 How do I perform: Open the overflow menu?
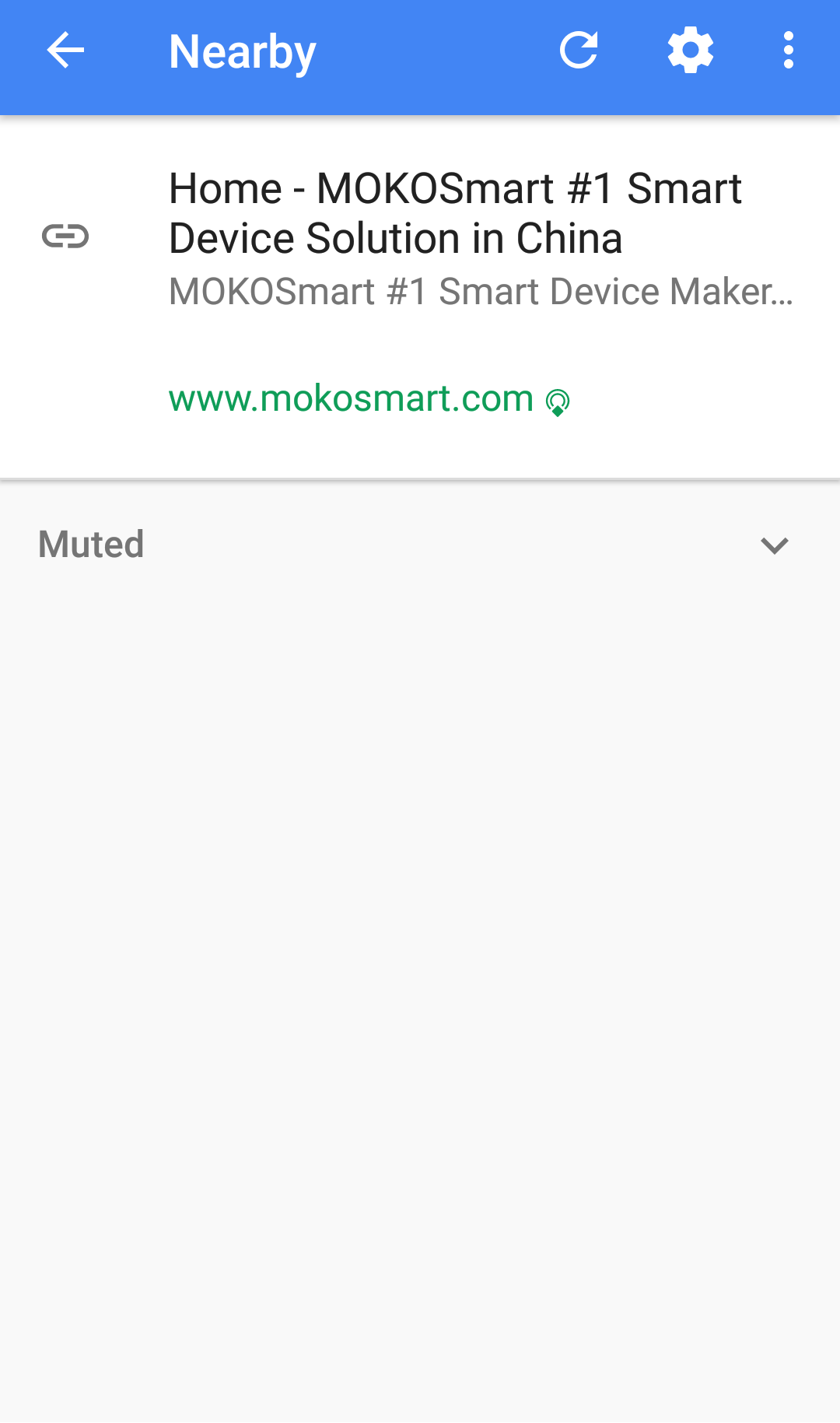point(788,51)
